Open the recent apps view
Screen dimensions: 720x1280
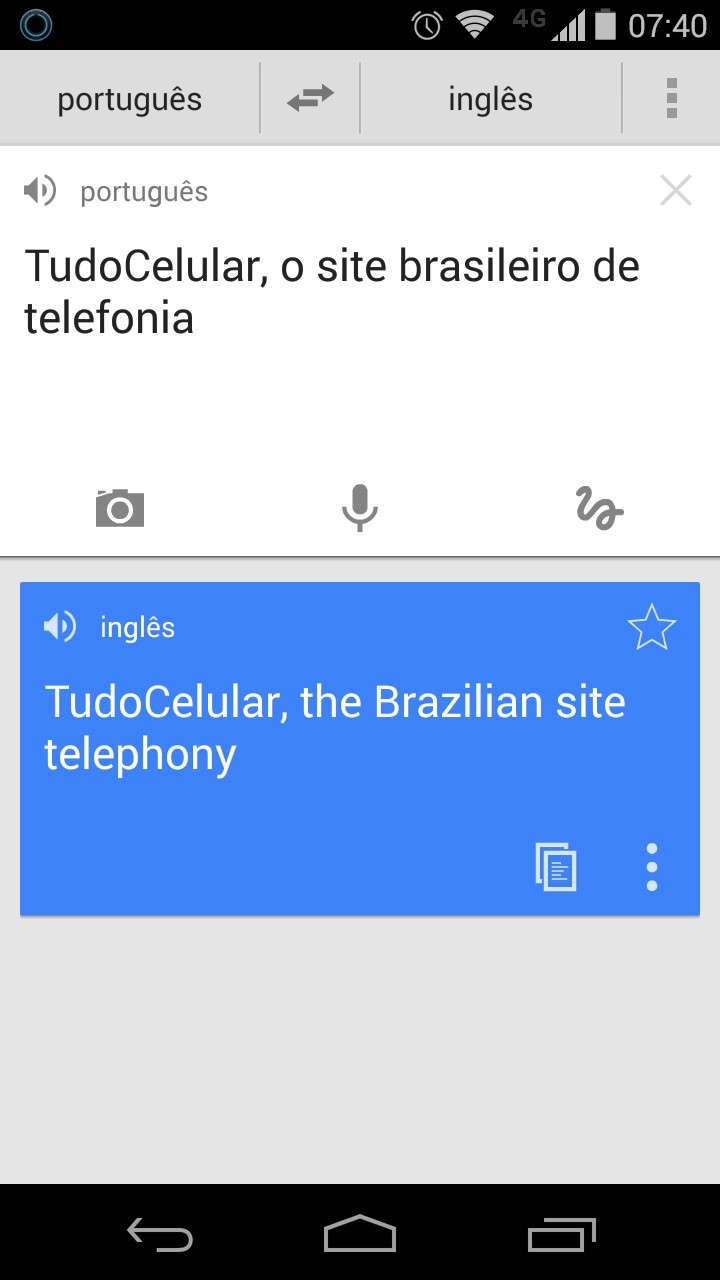(562, 1235)
